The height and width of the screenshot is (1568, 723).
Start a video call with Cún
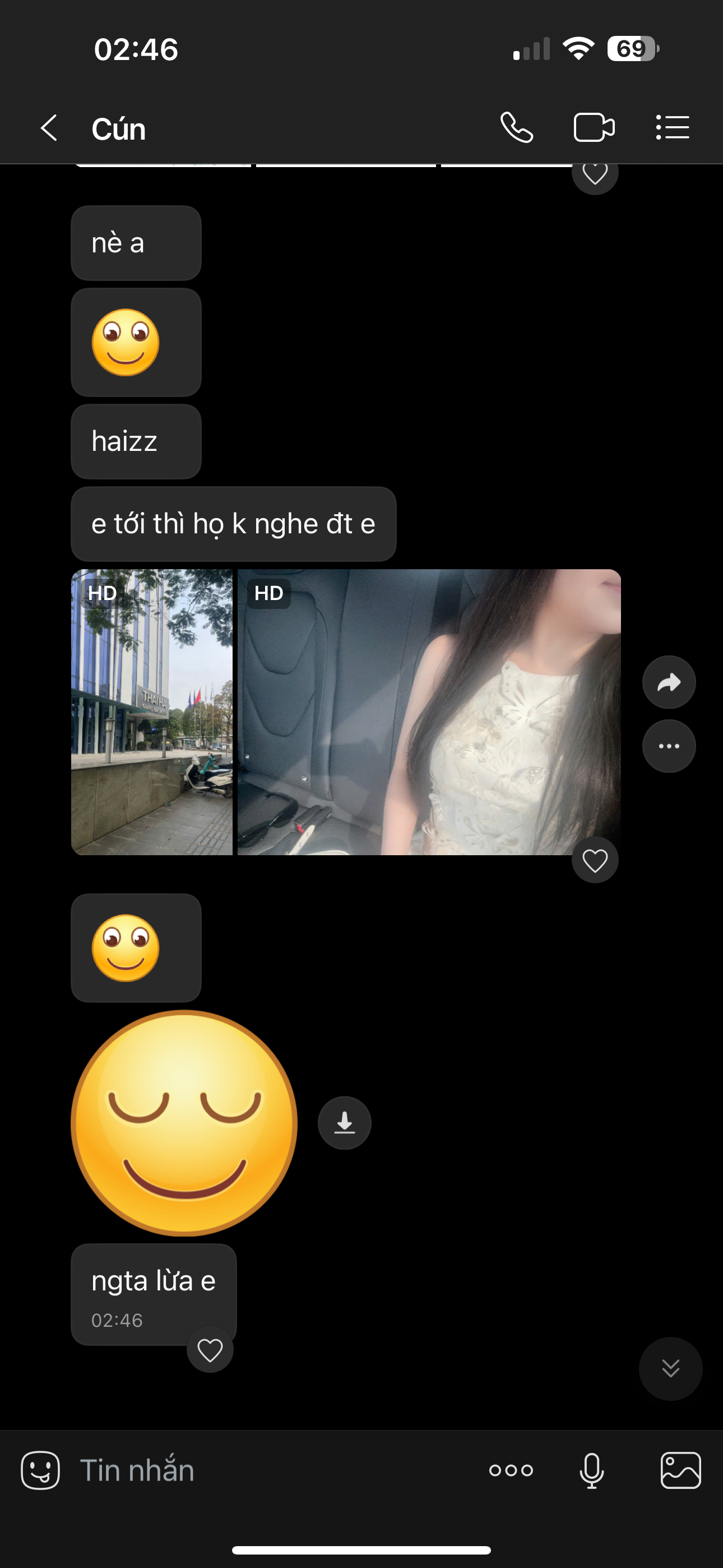pos(594,128)
